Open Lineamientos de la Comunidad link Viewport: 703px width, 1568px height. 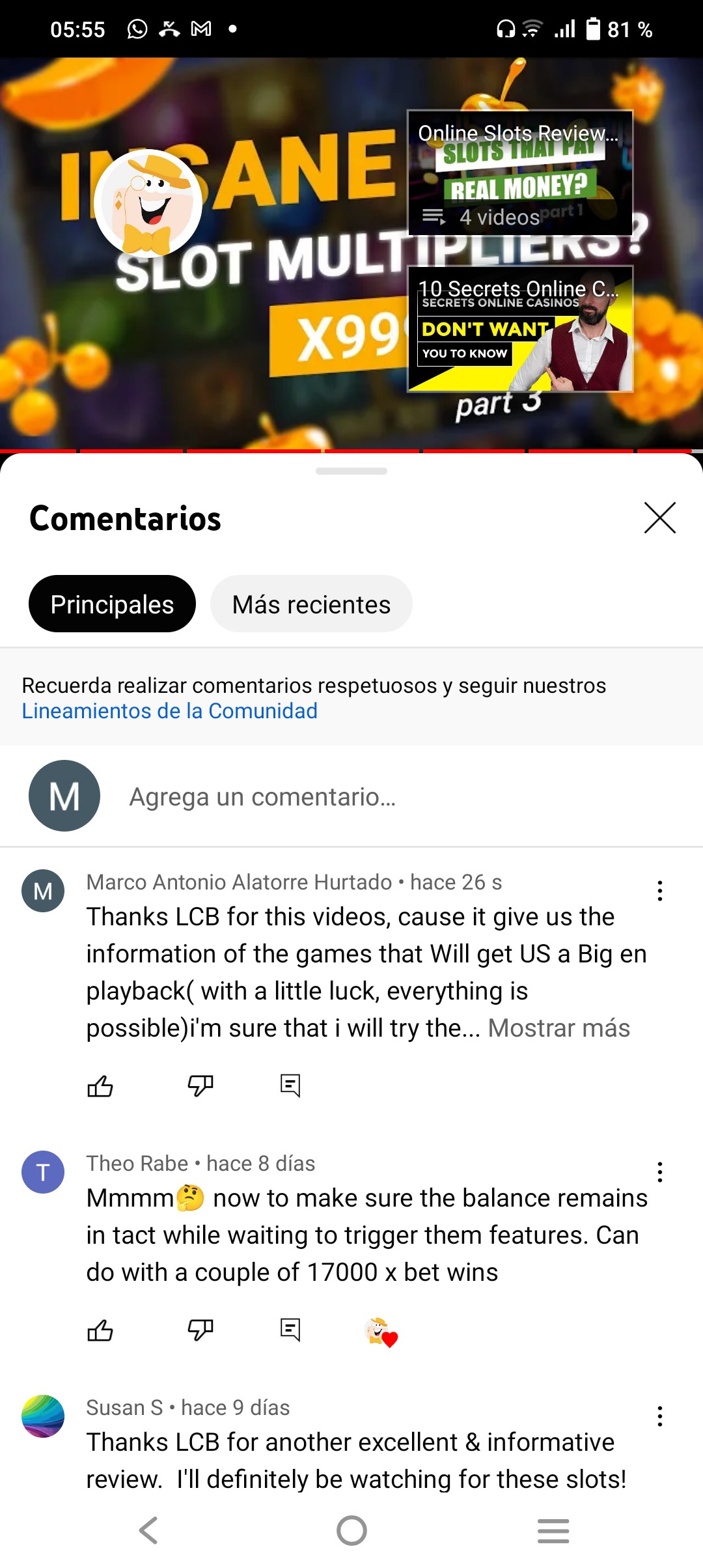point(170,710)
